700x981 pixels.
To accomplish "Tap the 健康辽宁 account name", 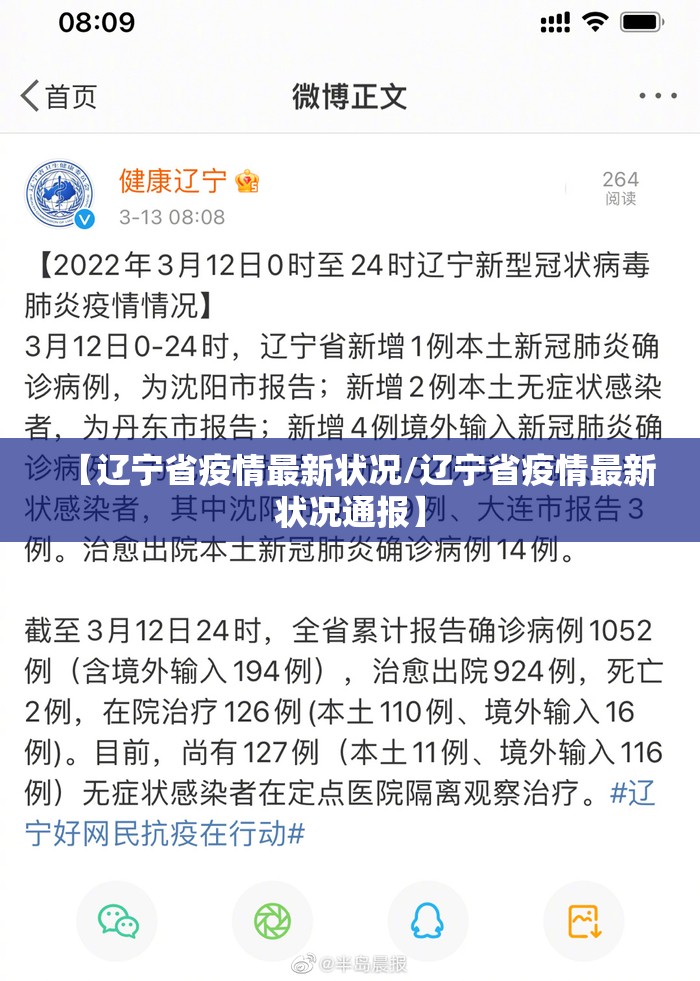I will (x=173, y=181).
